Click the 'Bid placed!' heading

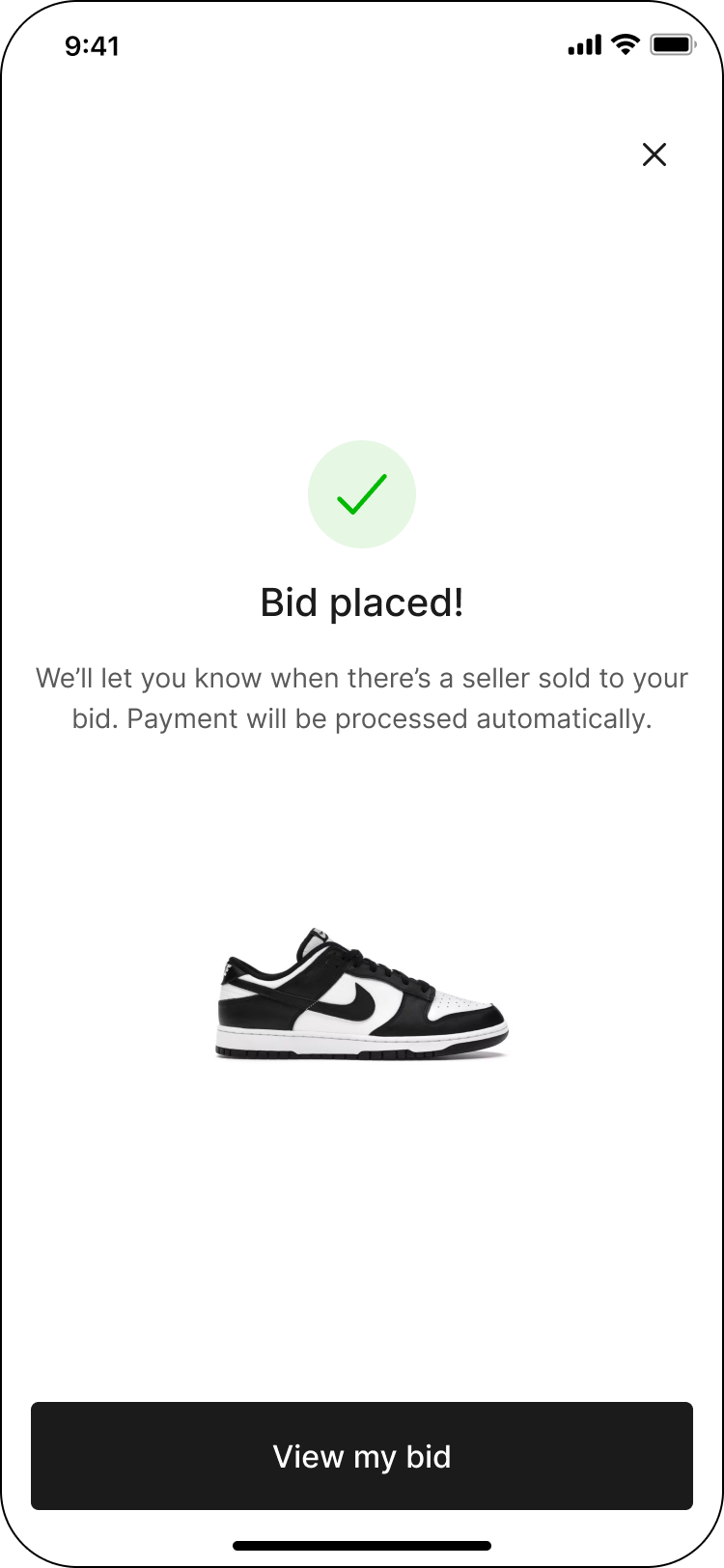point(362,602)
